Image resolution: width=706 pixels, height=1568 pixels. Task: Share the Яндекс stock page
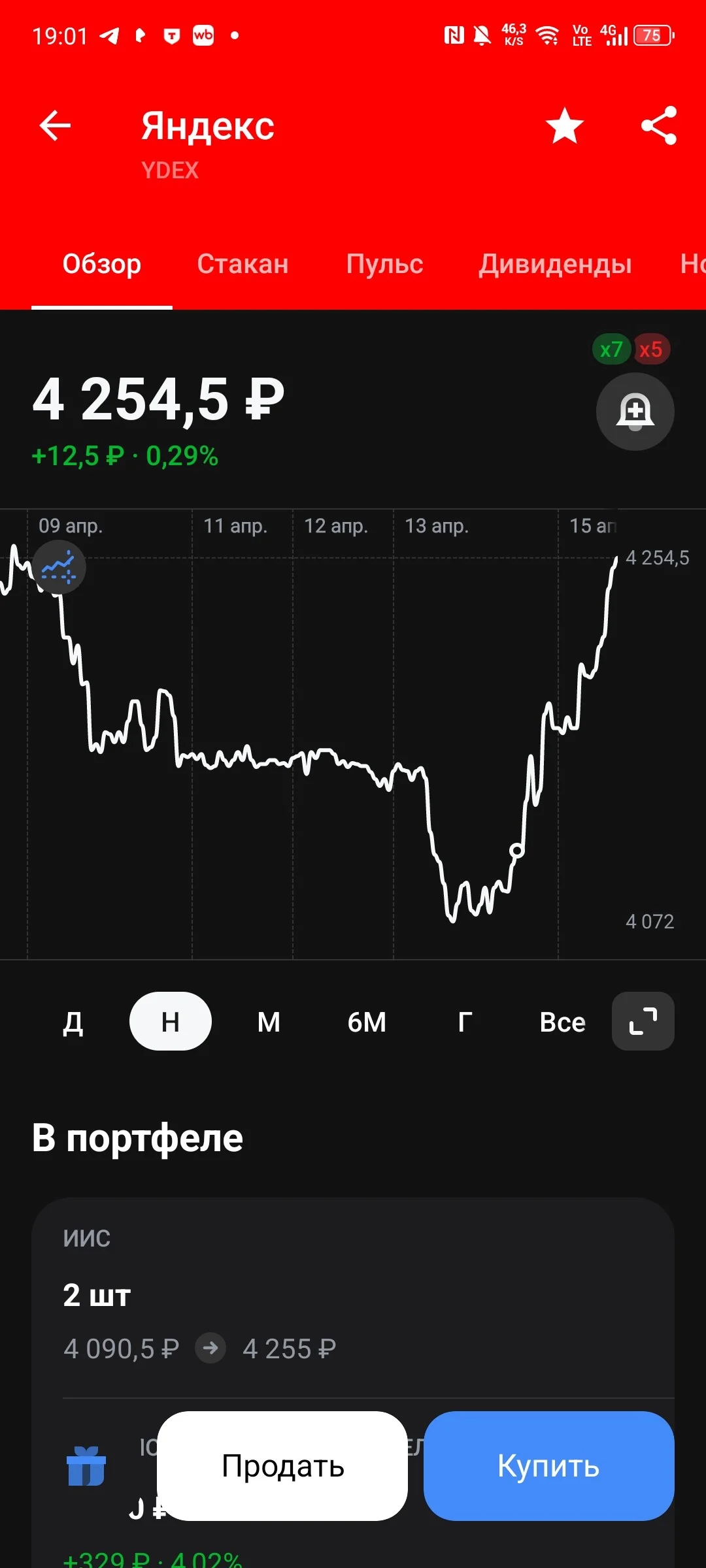click(x=659, y=125)
